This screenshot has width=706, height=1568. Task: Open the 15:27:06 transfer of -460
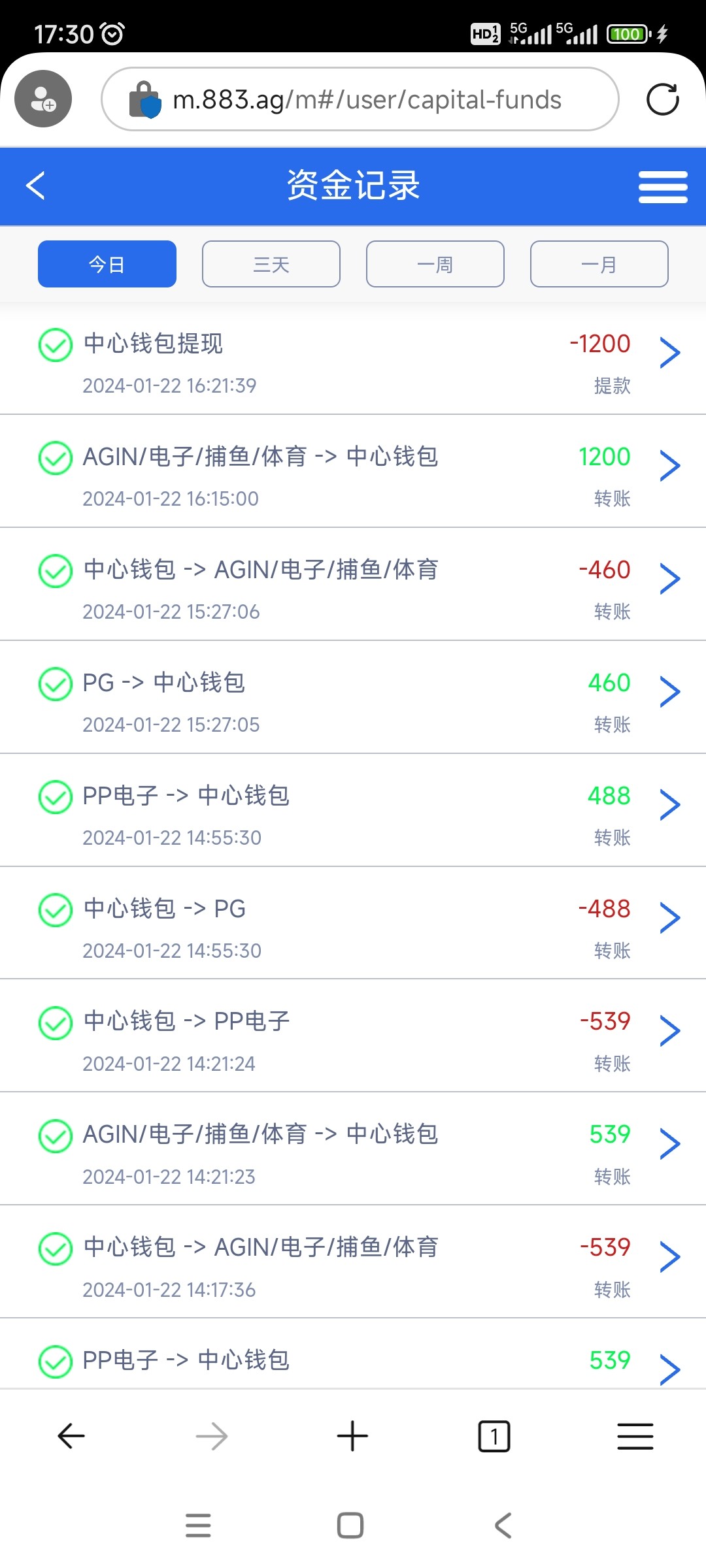(353, 587)
